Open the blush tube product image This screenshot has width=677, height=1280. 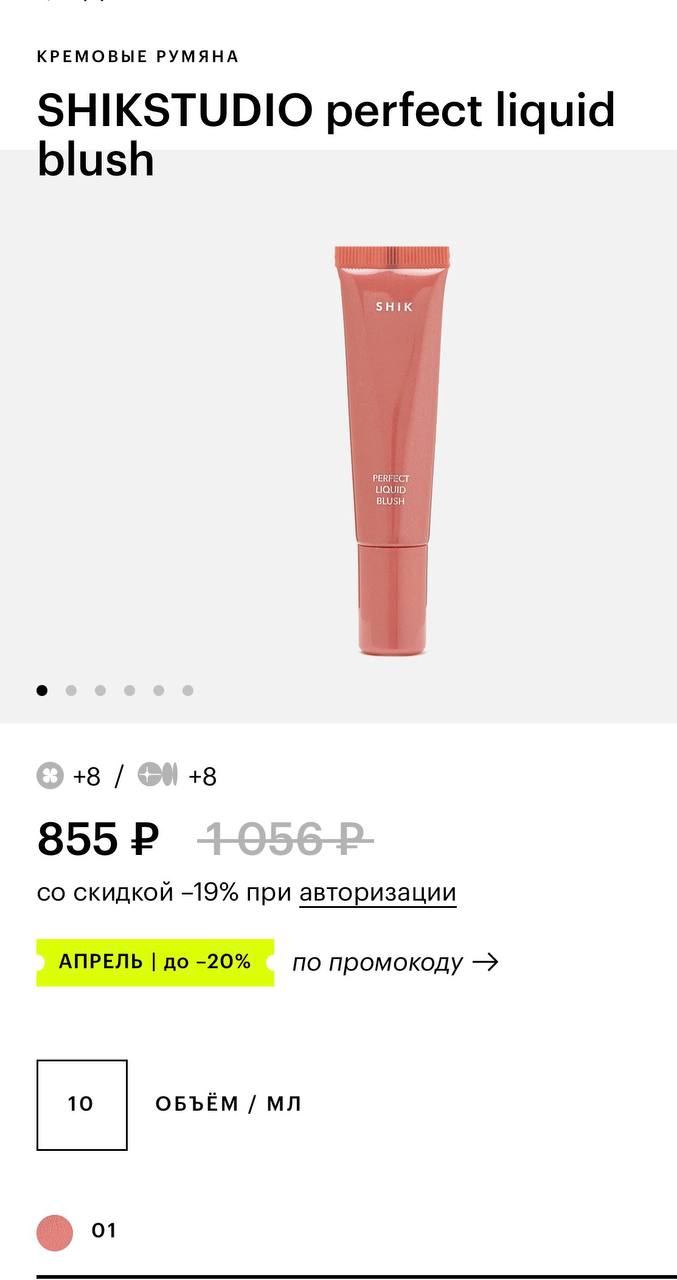tap(391, 450)
